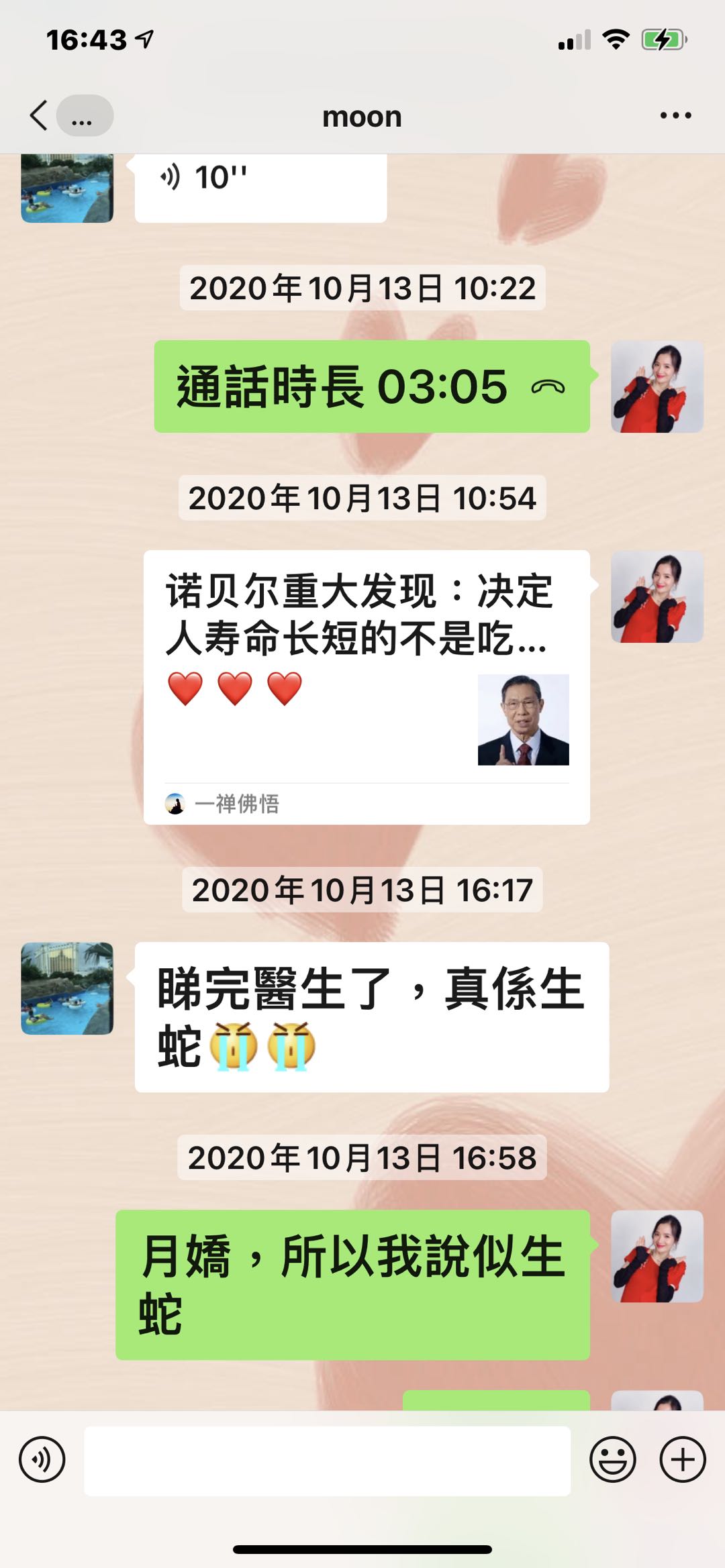This screenshot has width=725, height=1568.
Task: Open the emoji sticker panel
Action: coord(612,1459)
